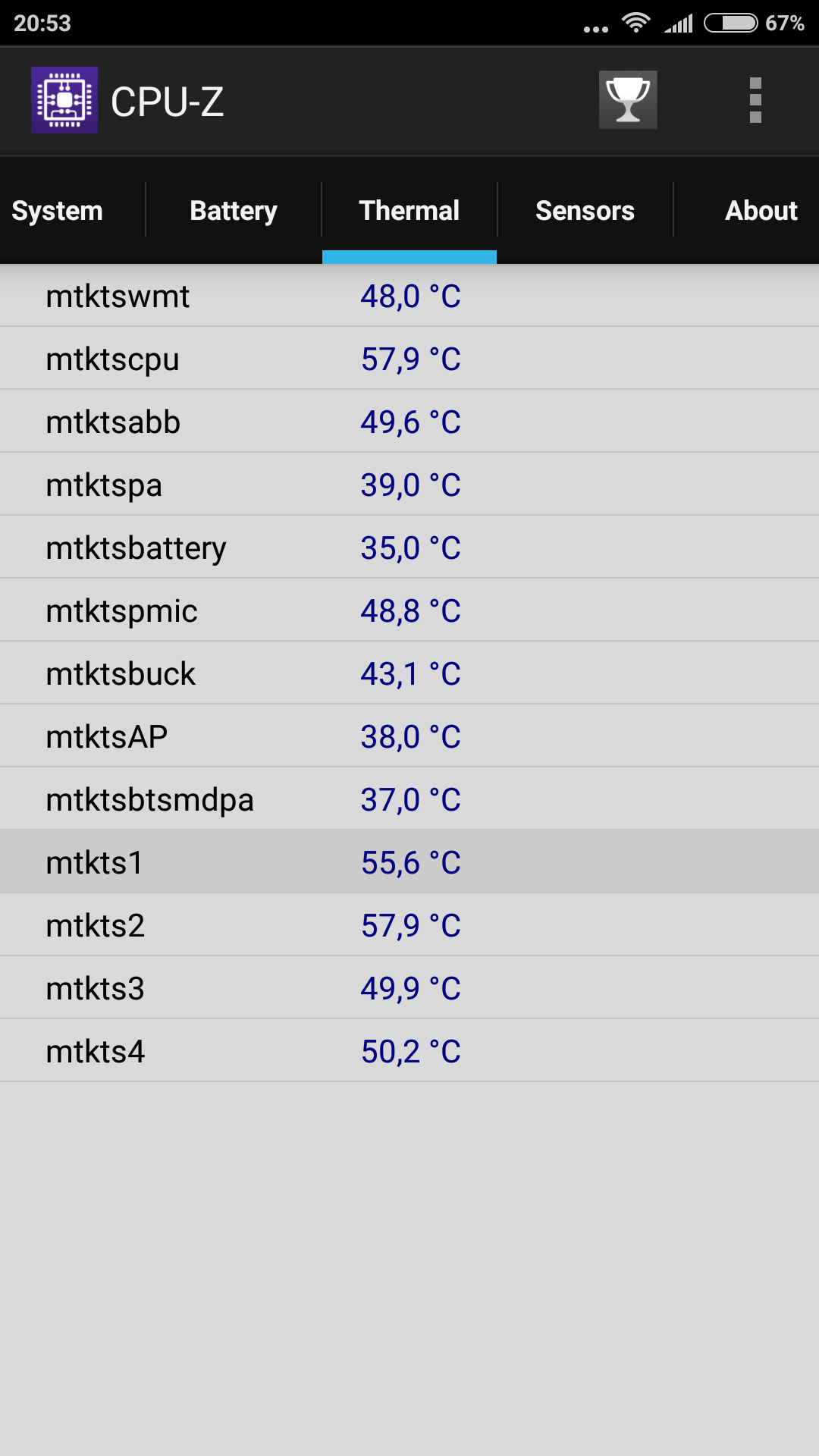Switch to the Battery tab
The height and width of the screenshot is (1456, 819).
click(x=234, y=211)
